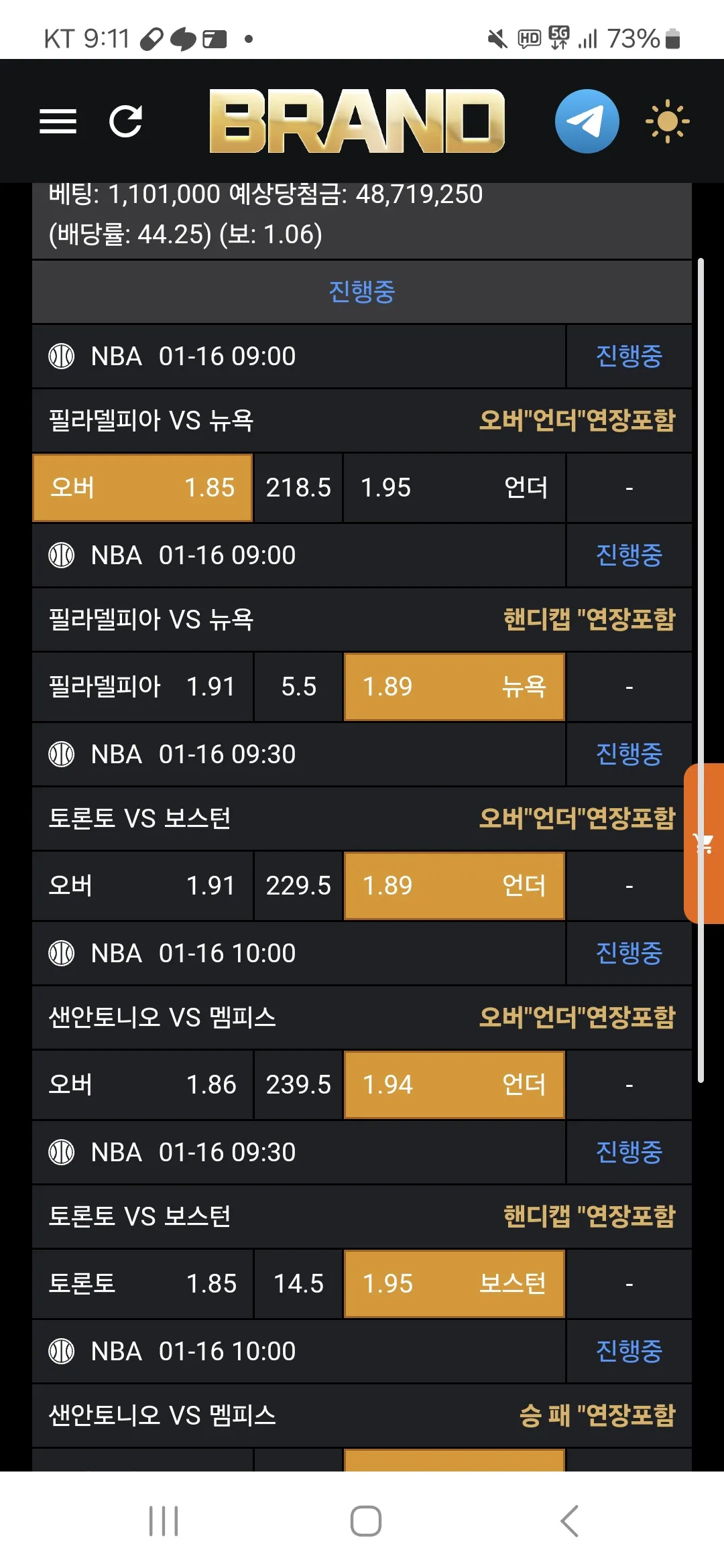Select 오버 1.85 for 필라델피아 VS 뉴욕
This screenshot has width=724, height=1568.
tap(143, 488)
